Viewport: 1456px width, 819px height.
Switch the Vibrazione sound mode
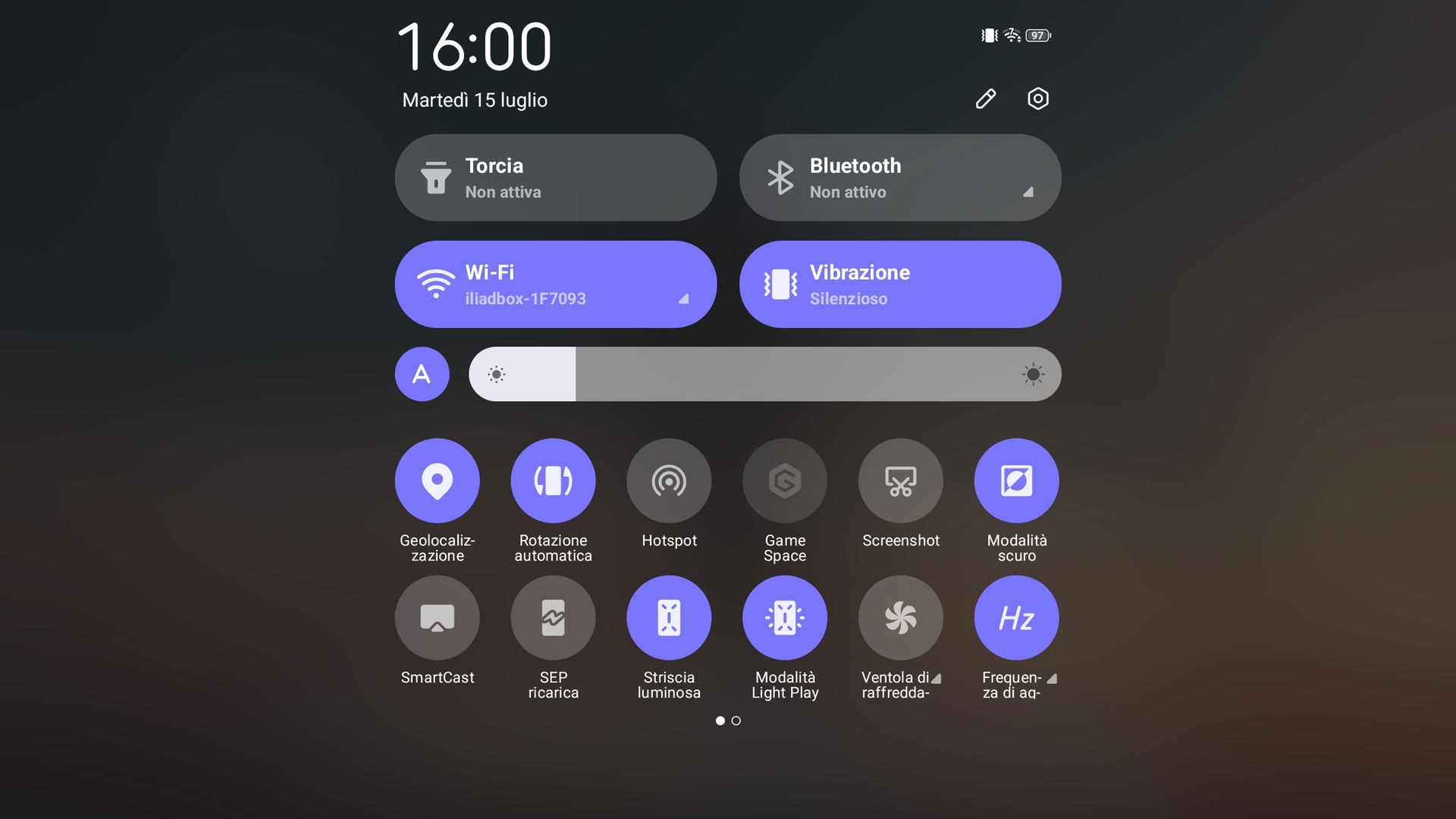click(x=899, y=284)
